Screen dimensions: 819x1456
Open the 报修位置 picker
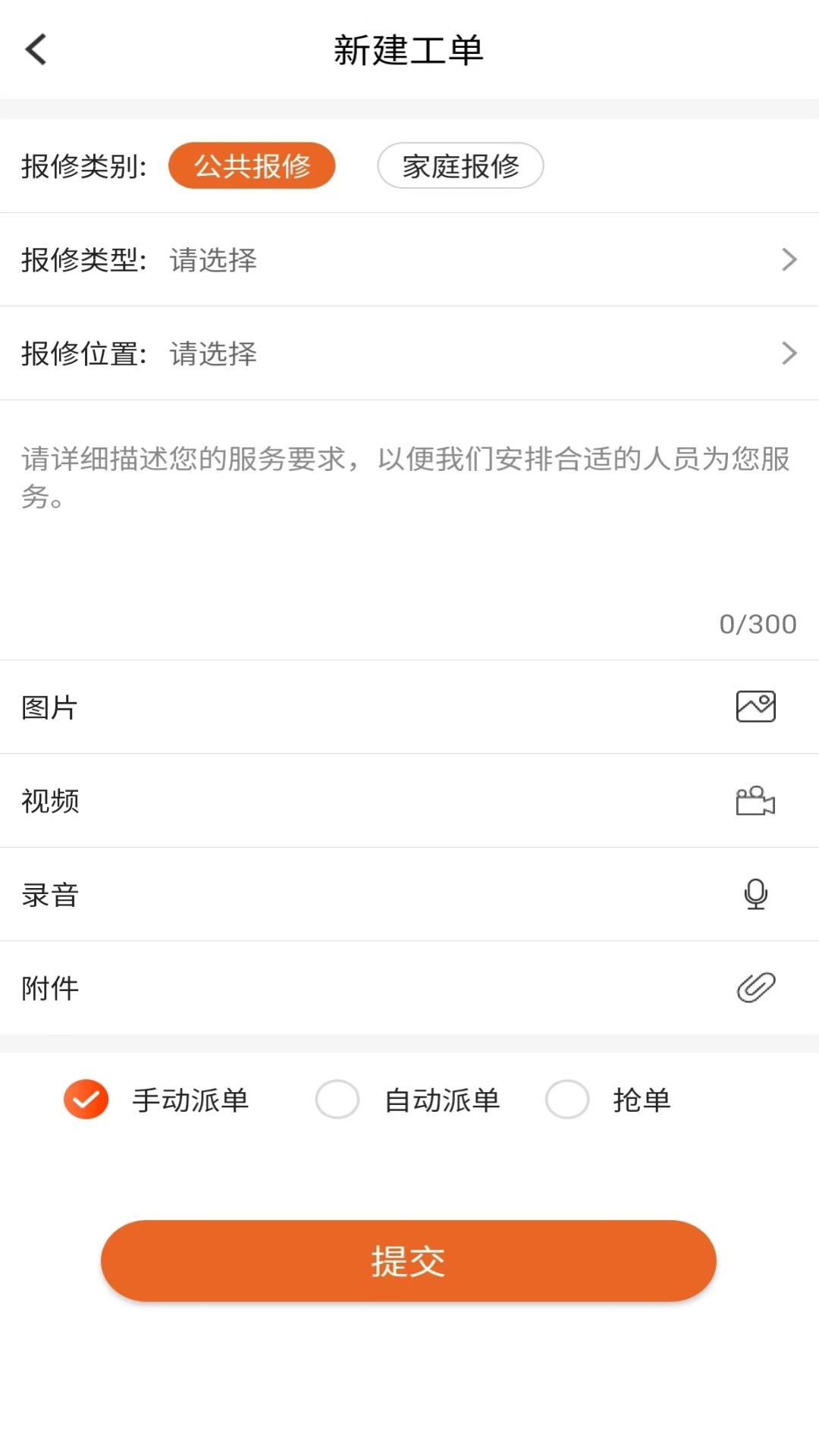pos(409,353)
